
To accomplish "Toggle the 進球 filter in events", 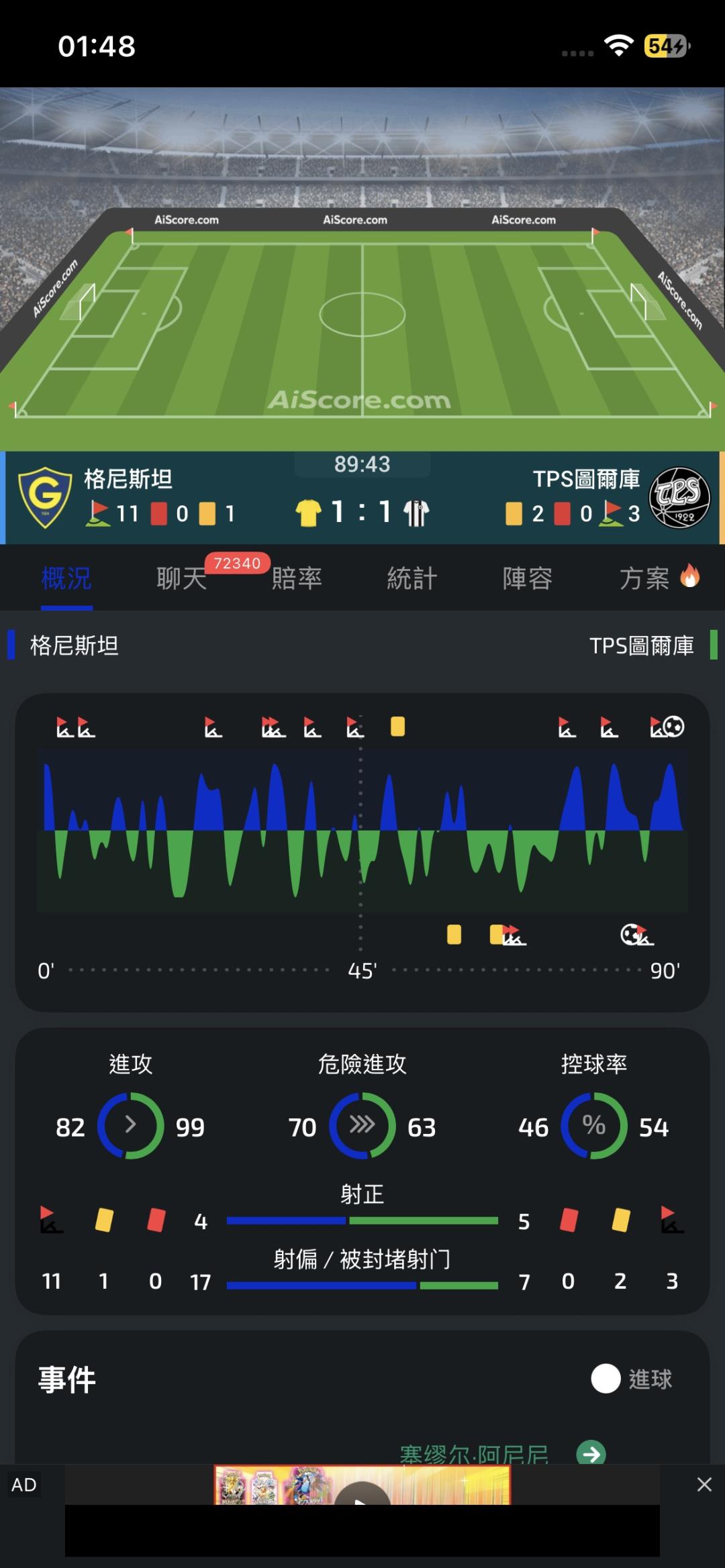I will click(x=632, y=1379).
